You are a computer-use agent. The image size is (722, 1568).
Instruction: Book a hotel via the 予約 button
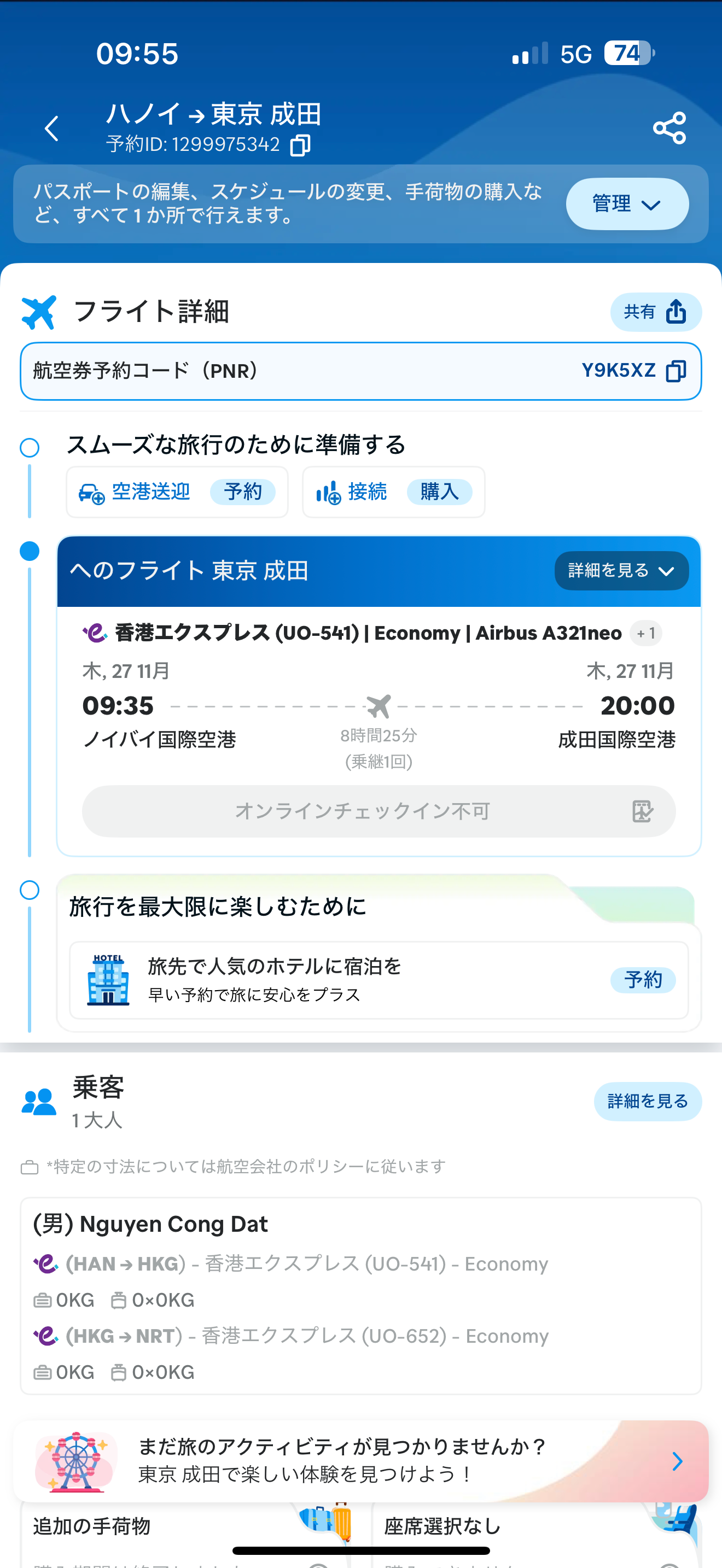[x=643, y=980]
